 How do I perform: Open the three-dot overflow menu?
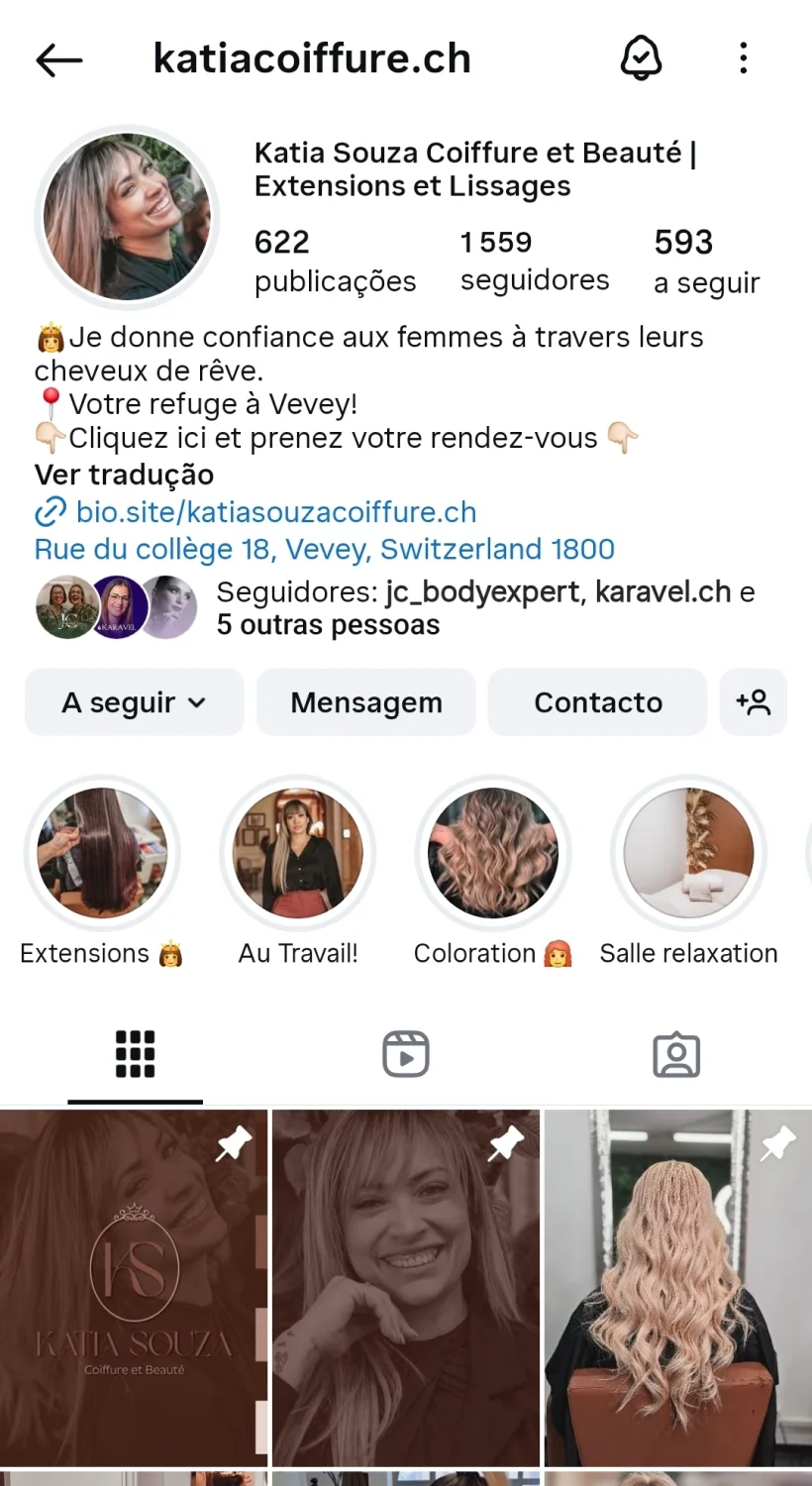click(744, 58)
